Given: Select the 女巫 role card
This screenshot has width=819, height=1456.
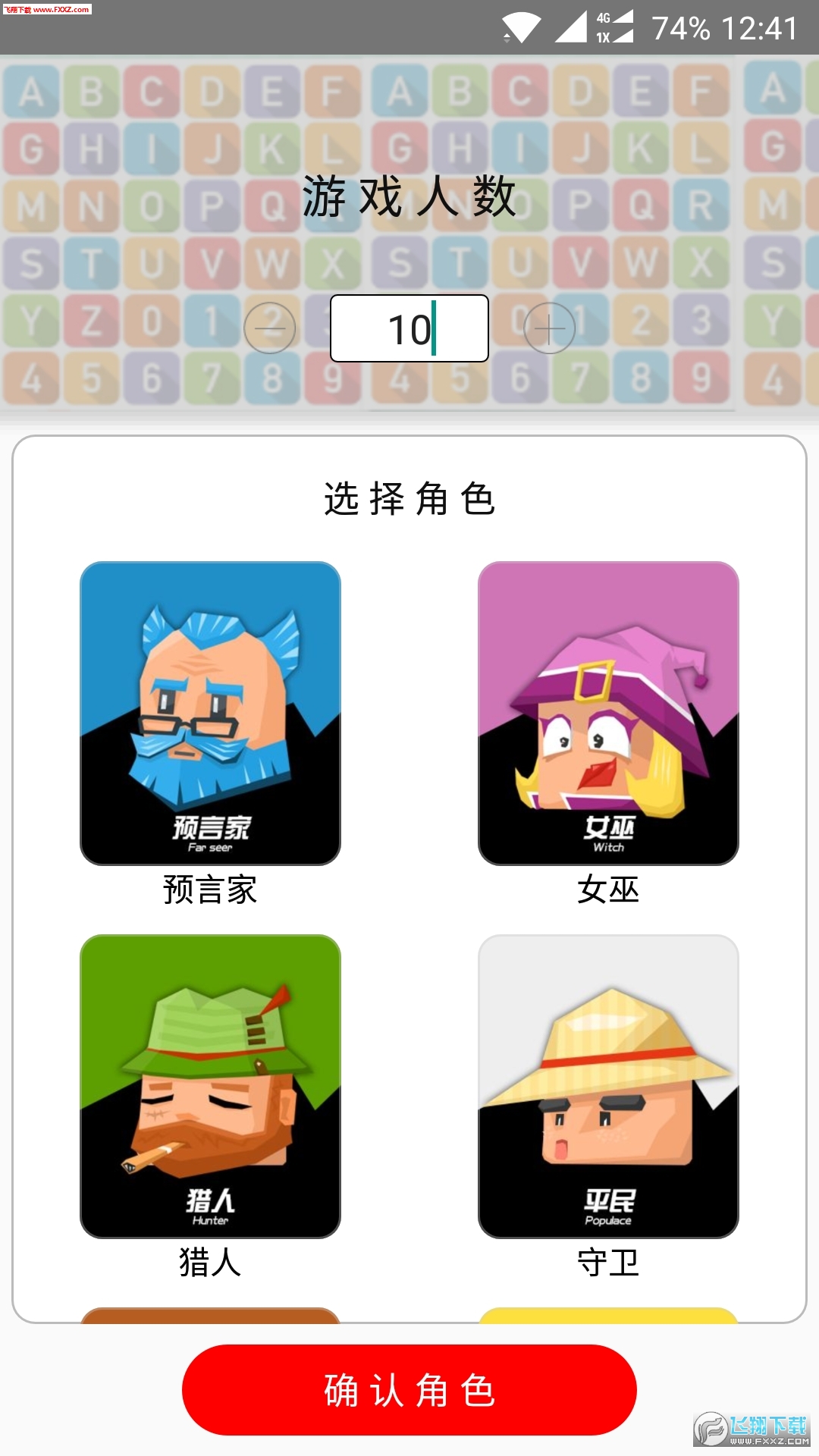Looking at the screenshot, I should [608, 713].
